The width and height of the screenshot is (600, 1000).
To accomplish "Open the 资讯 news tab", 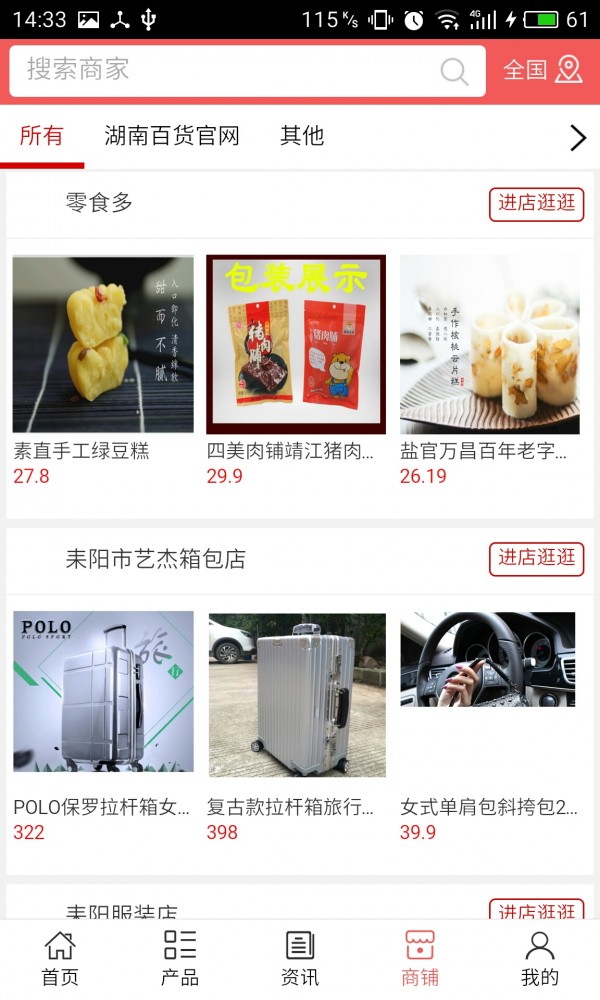I will click(300, 958).
